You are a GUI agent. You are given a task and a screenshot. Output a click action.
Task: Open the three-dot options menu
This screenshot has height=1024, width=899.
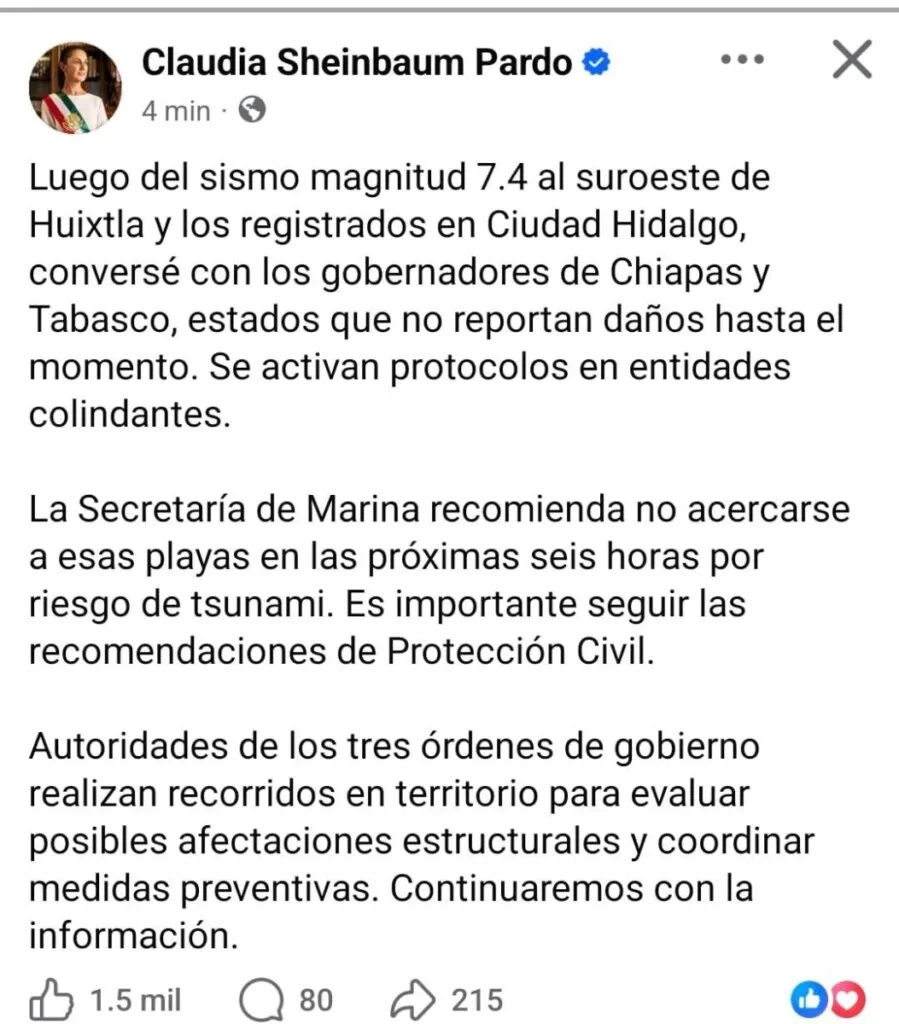[742, 59]
